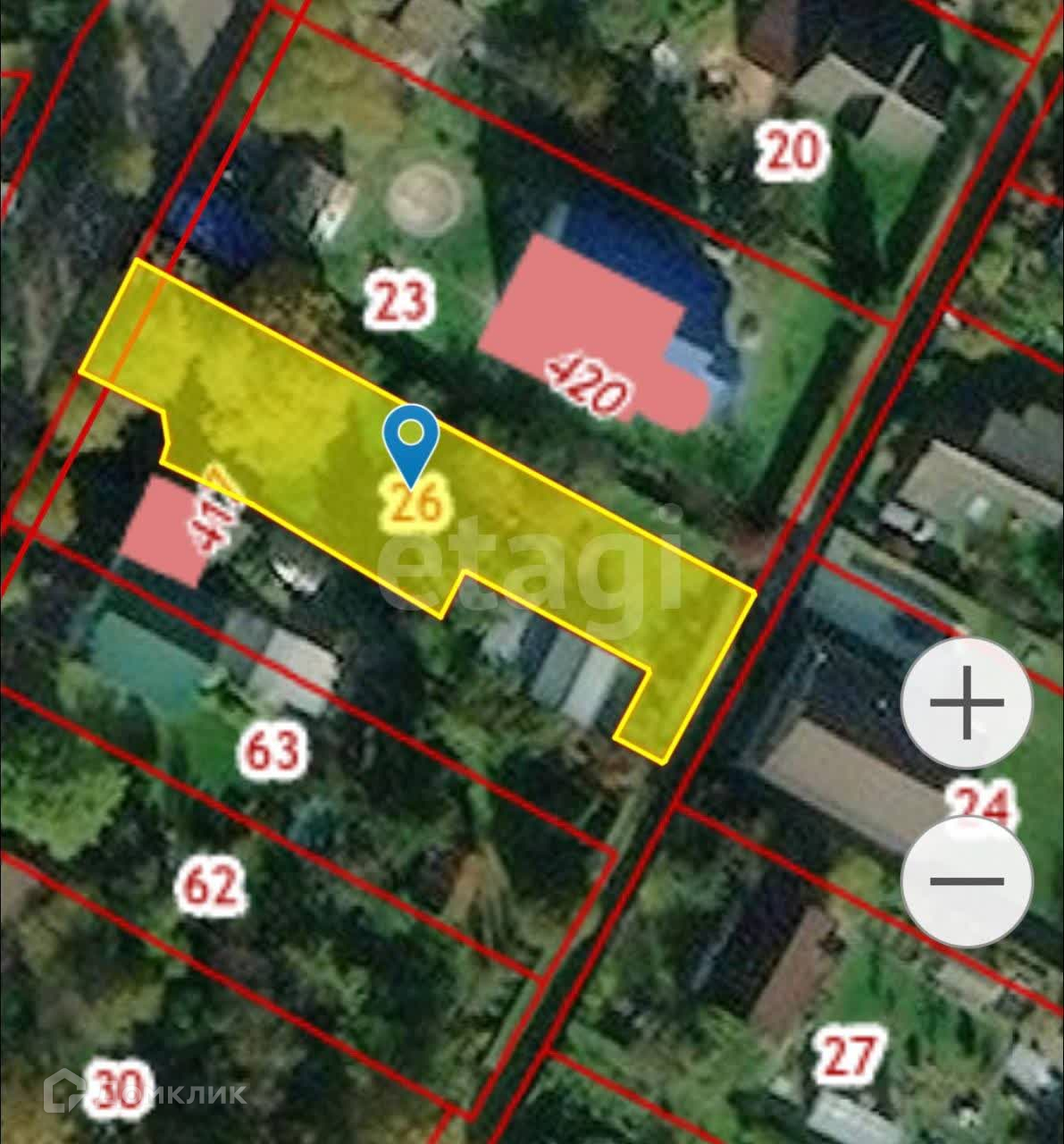The image size is (1064, 1144).
Task: Zoom out with the minus button
Action: (967, 881)
